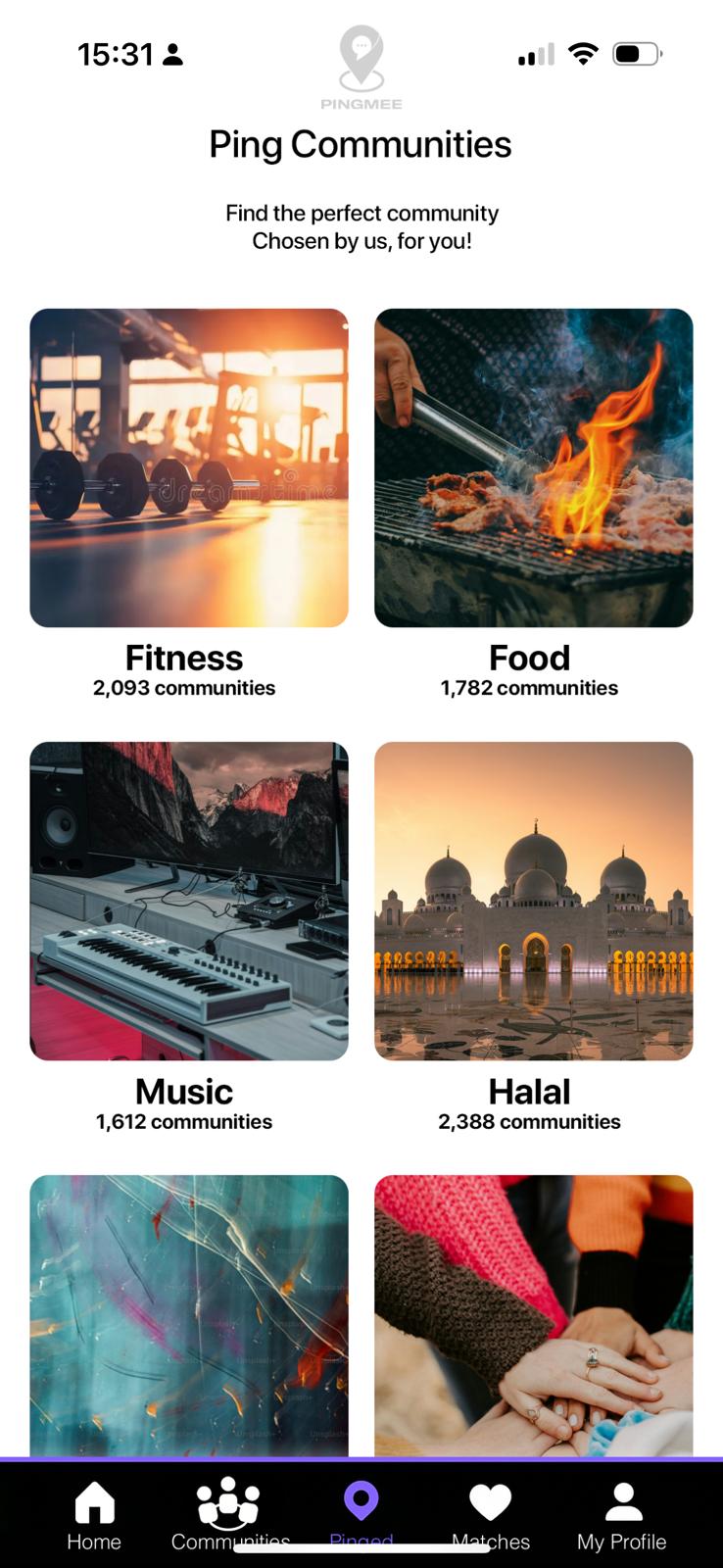The height and width of the screenshot is (1568, 723).
Task: Go to the Home tab
Action: pyautogui.click(x=94, y=1514)
